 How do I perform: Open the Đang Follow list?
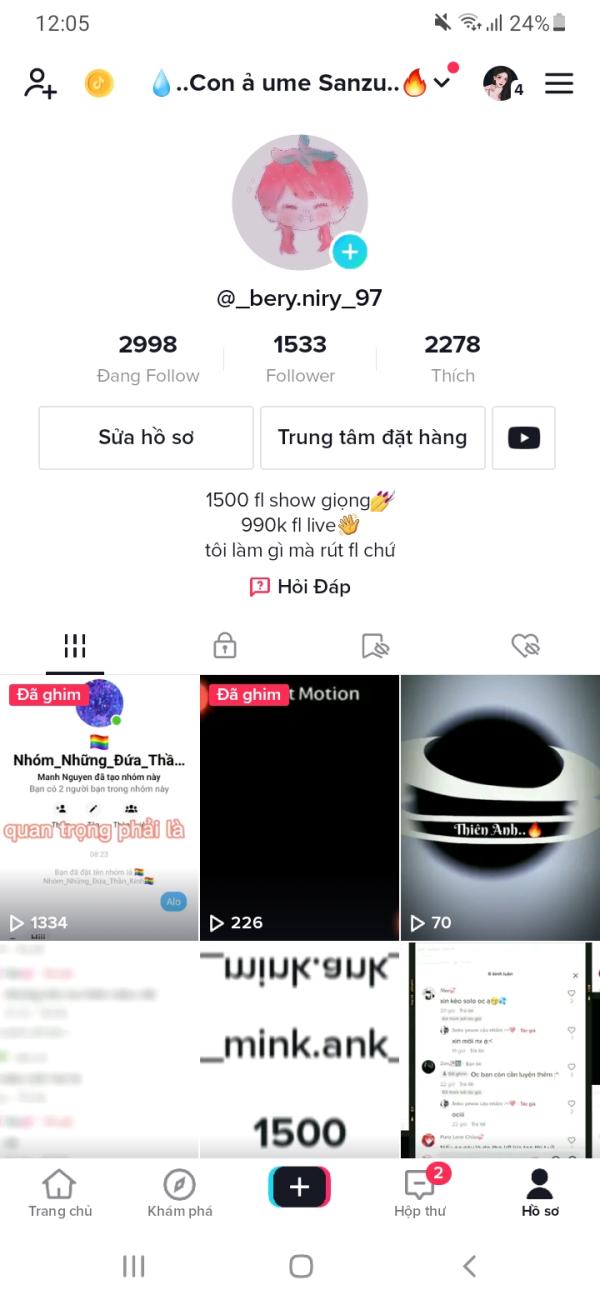click(148, 358)
